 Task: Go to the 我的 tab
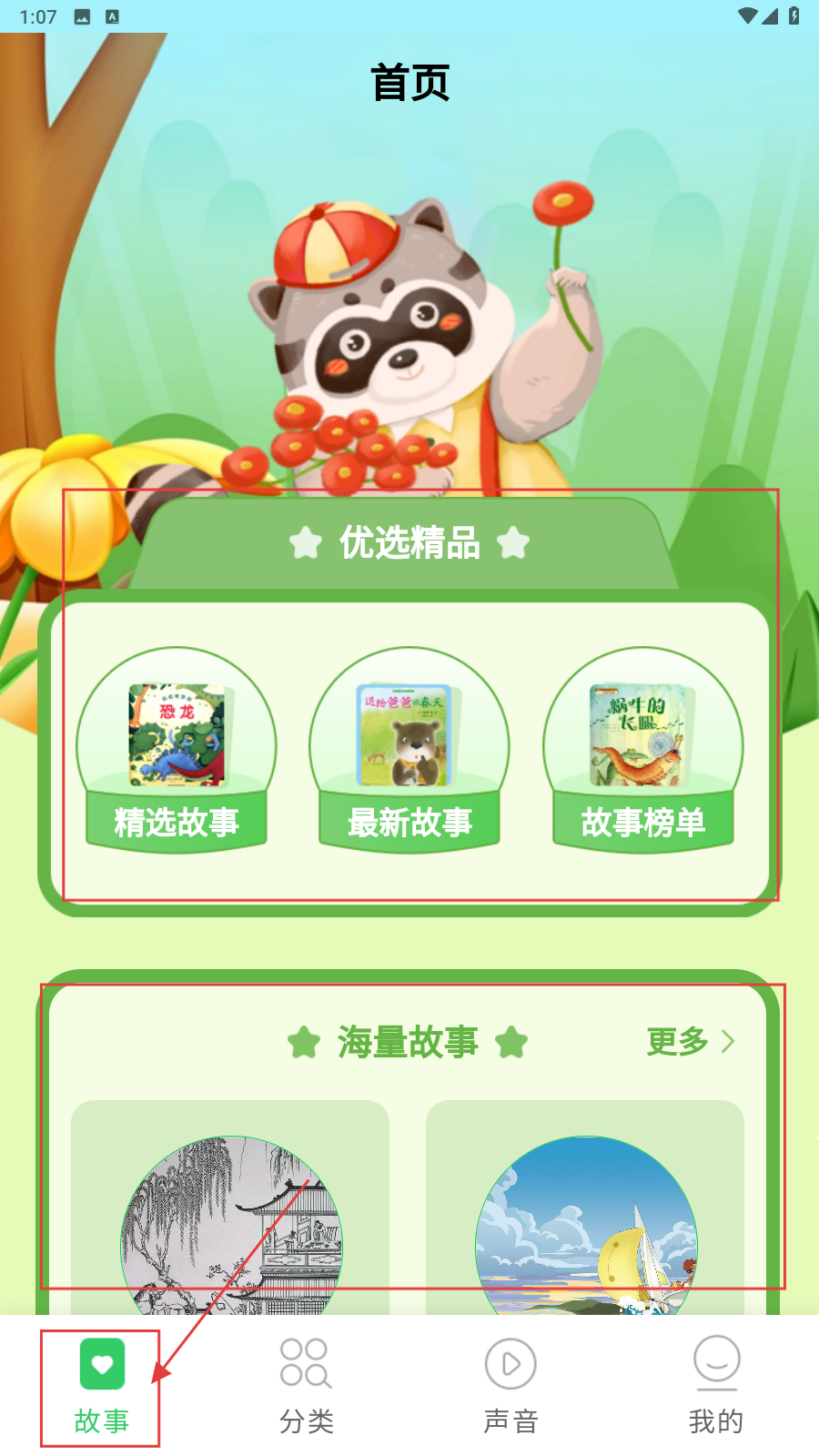coord(716,1387)
